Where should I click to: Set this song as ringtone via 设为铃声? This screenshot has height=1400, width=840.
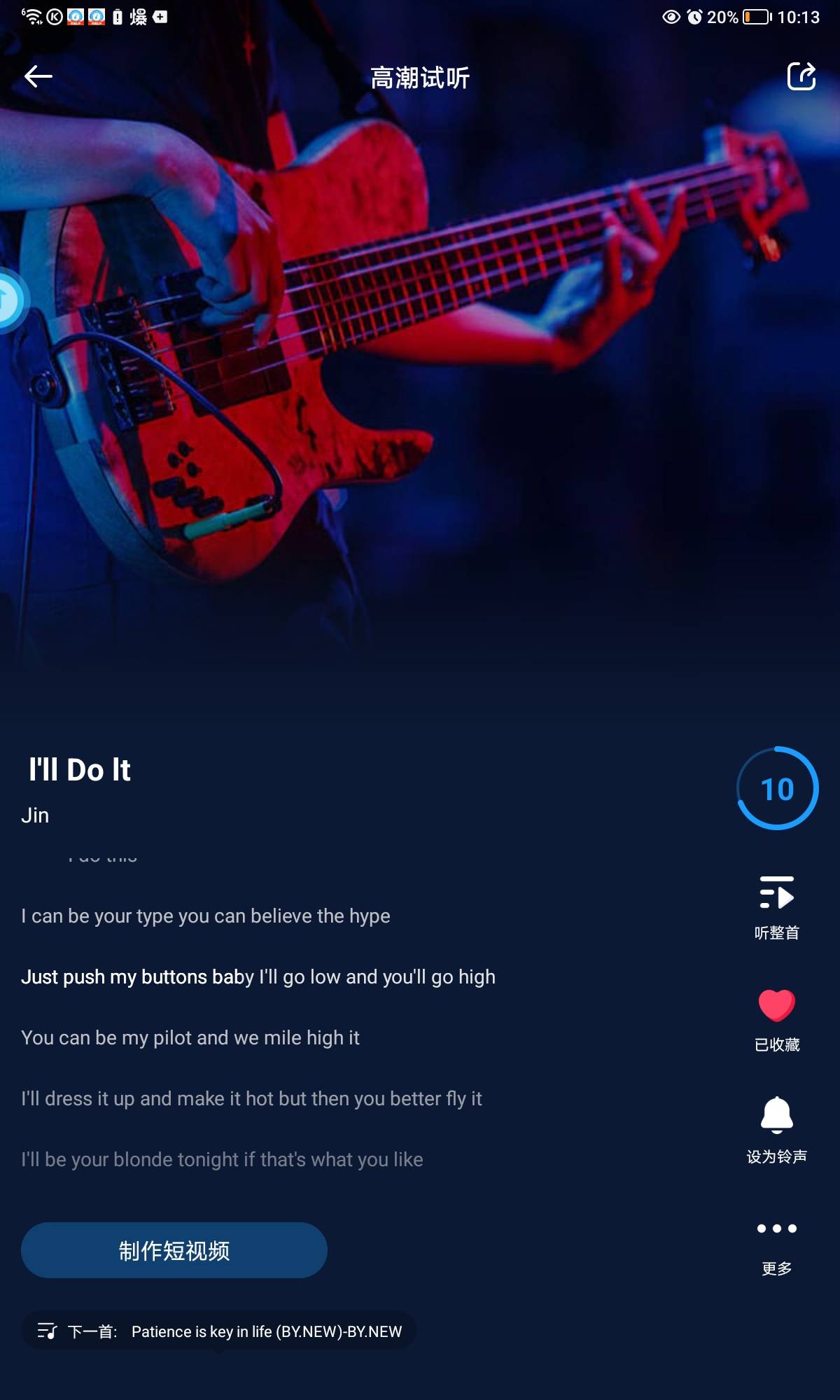tap(776, 1129)
